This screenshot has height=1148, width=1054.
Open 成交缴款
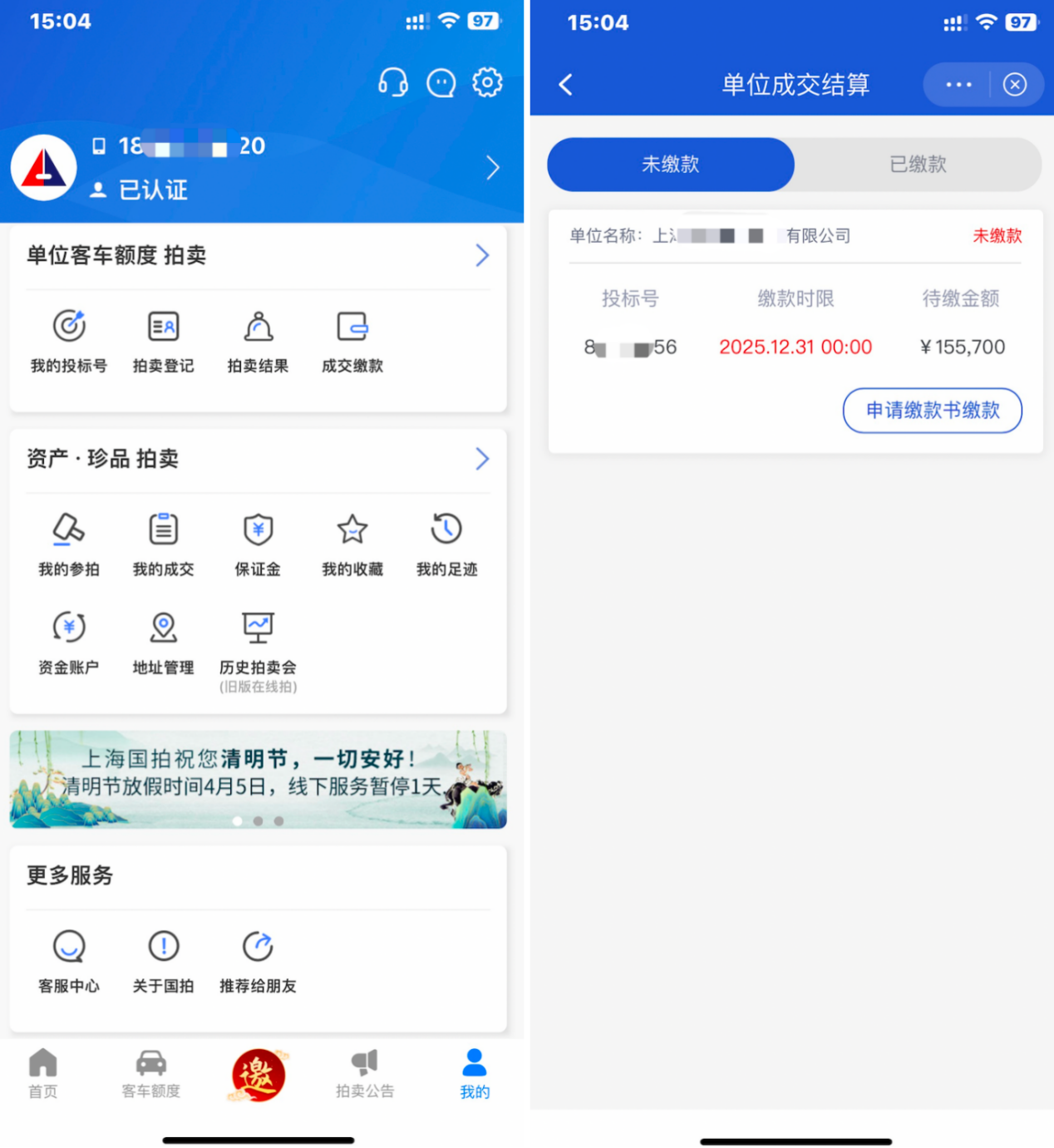click(352, 342)
